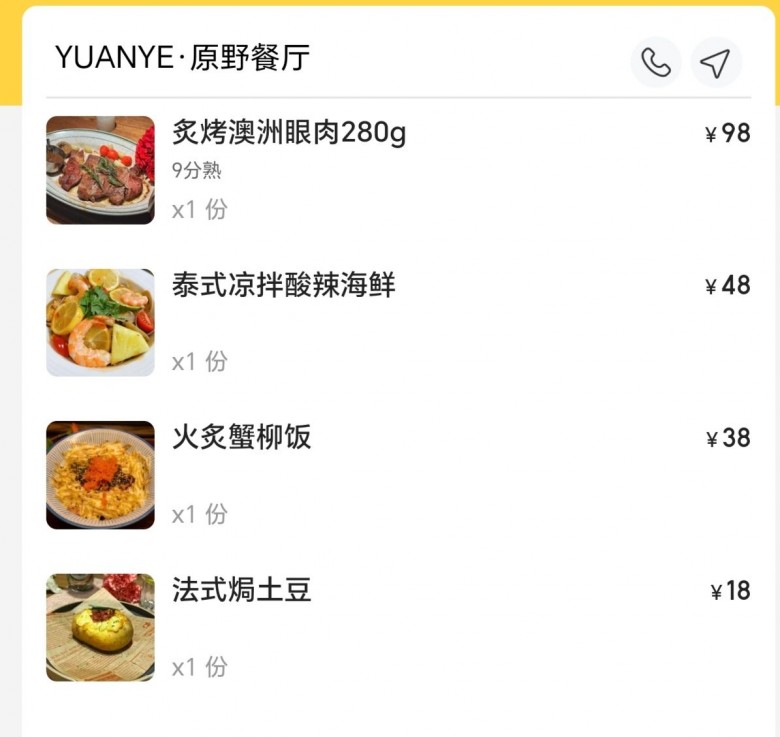The width and height of the screenshot is (780, 737).
Task: Select the 火炙蟹柳饭 dish
Action: click(x=242, y=438)
